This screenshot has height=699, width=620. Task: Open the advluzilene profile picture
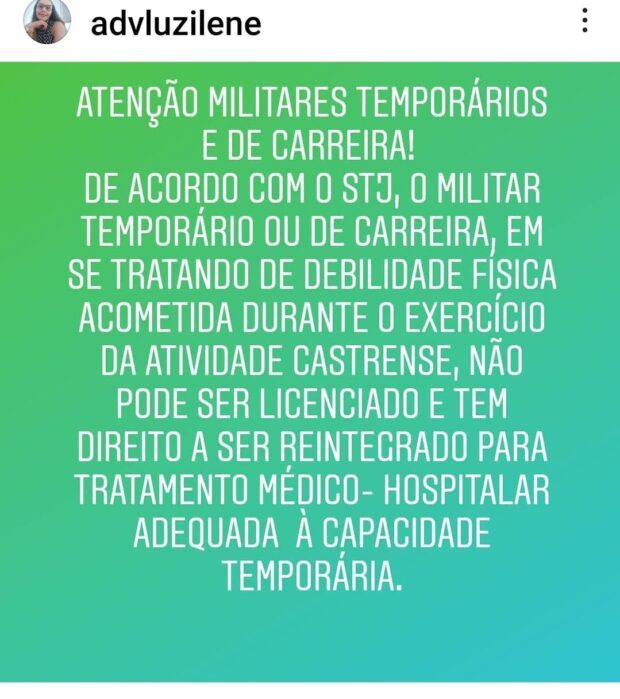pos(46,22)
